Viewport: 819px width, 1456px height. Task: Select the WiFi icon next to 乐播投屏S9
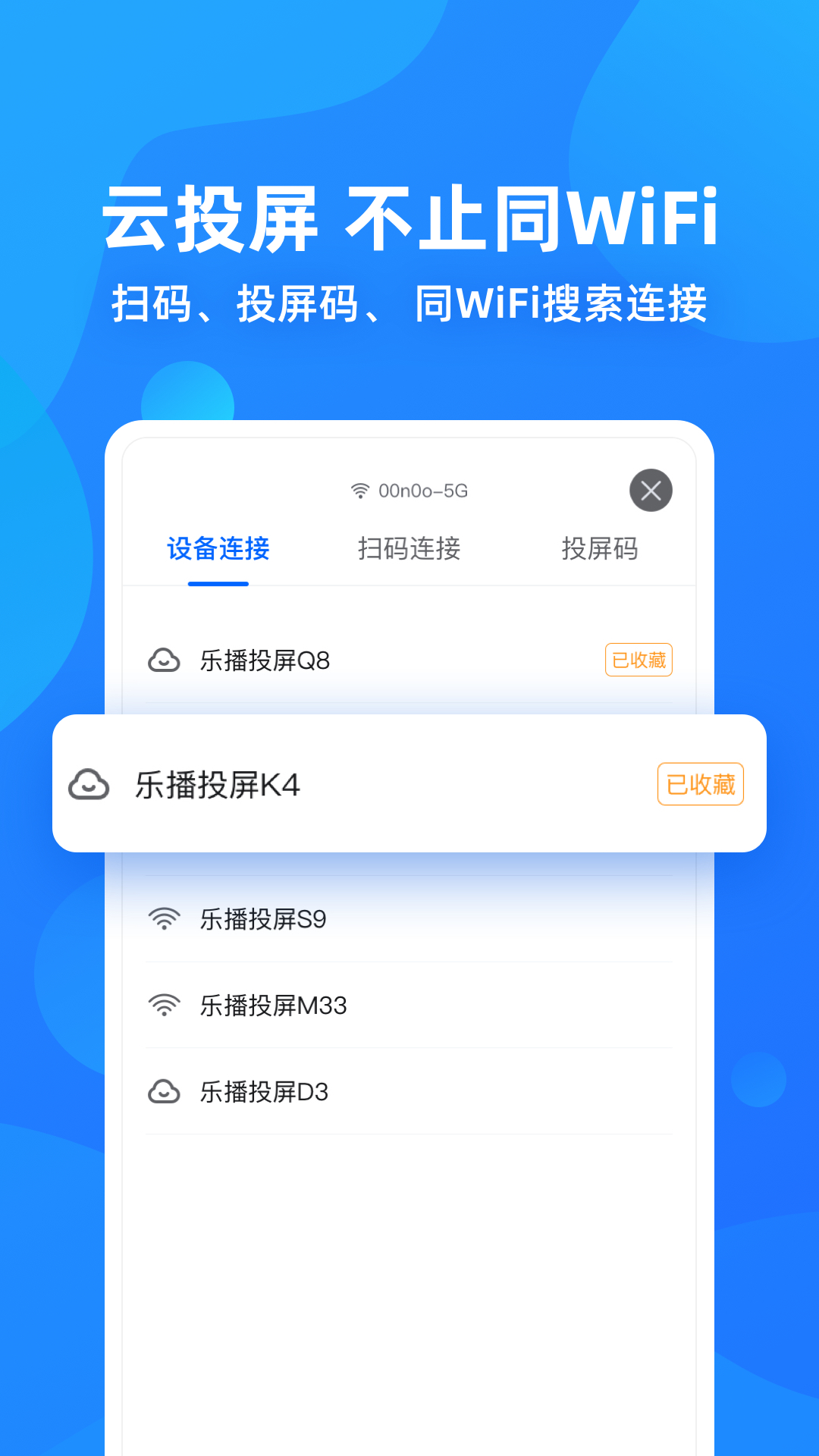pyautogui.click(x=166, y=917)
